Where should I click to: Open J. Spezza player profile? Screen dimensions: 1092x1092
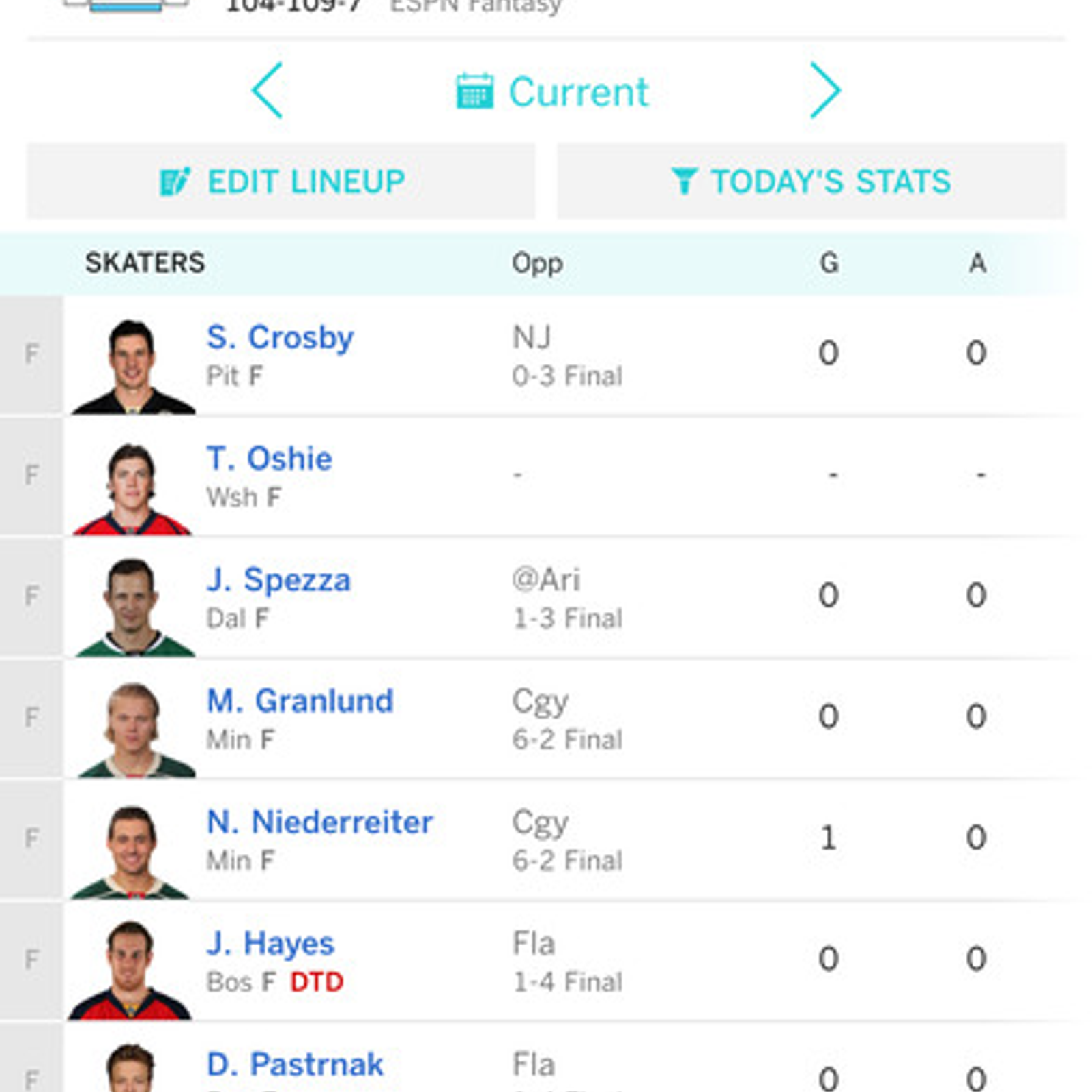278,580
